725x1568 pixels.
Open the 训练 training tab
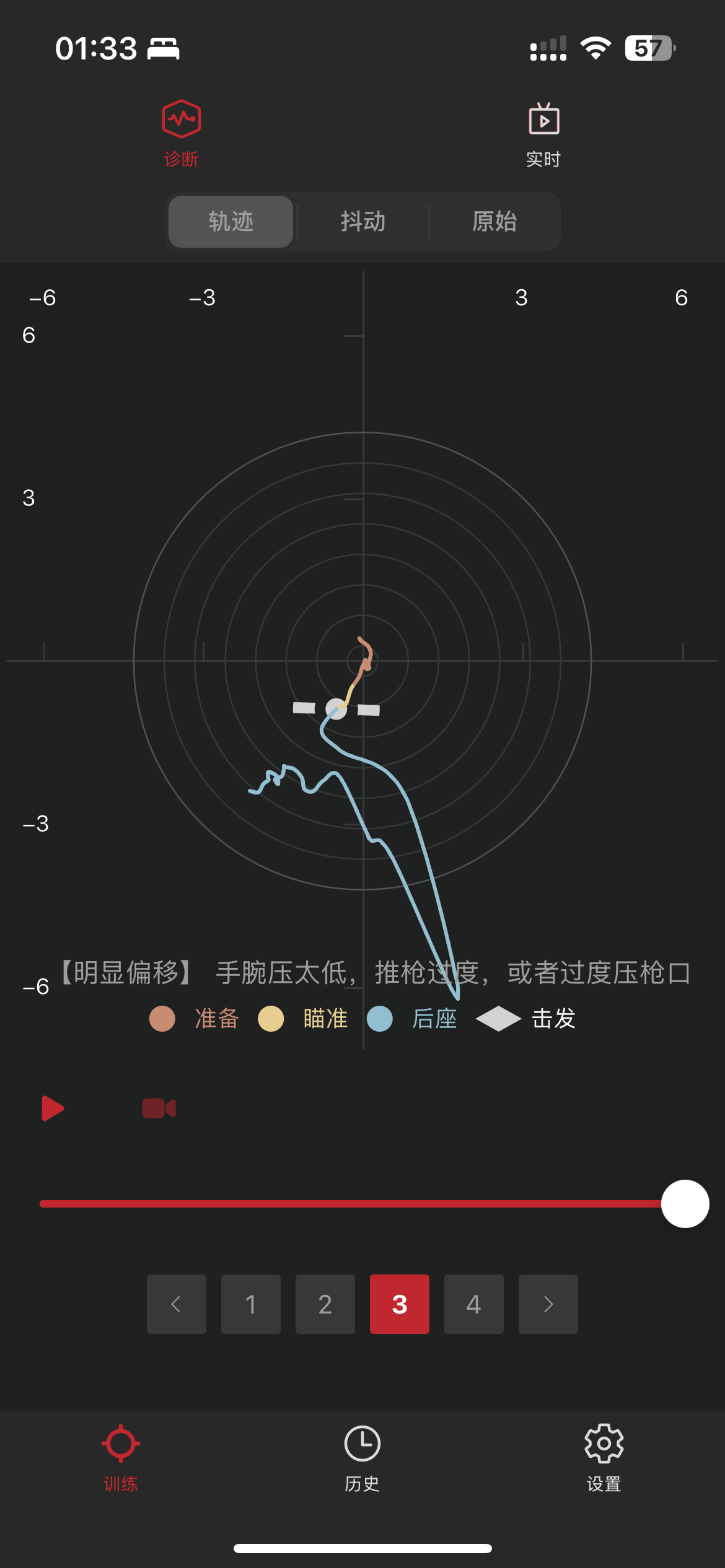coord(121,1458)
